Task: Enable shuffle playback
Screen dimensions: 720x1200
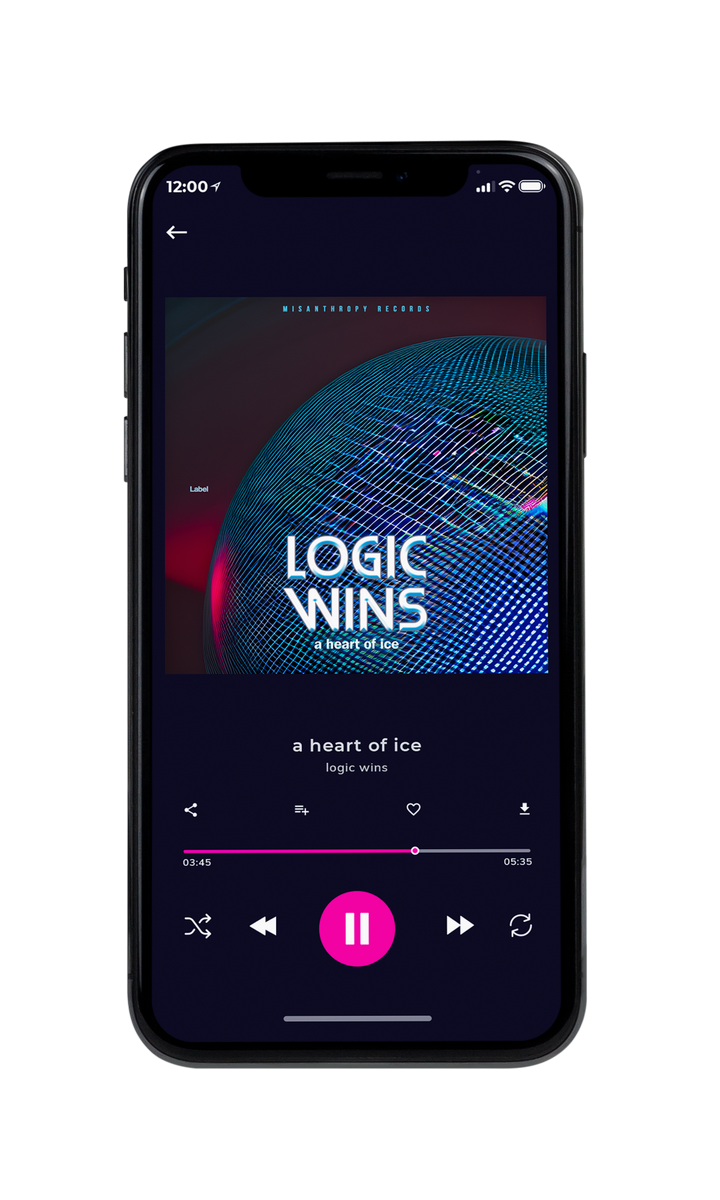Action: coord(198,927)
